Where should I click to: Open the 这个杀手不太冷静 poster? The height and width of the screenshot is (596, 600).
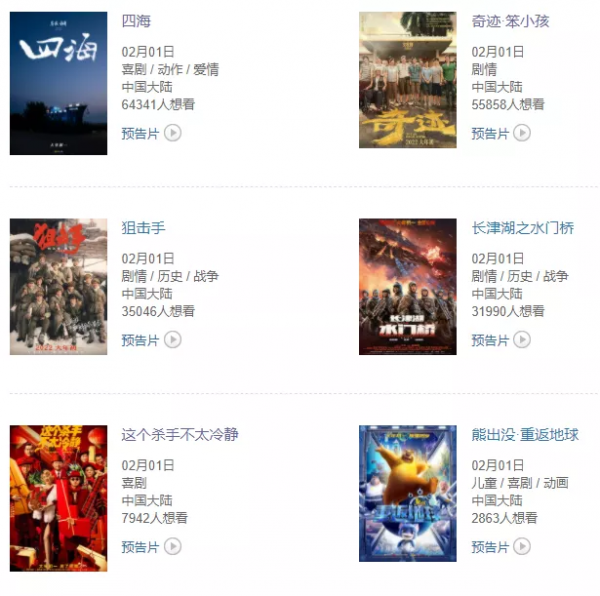[58, 493]
